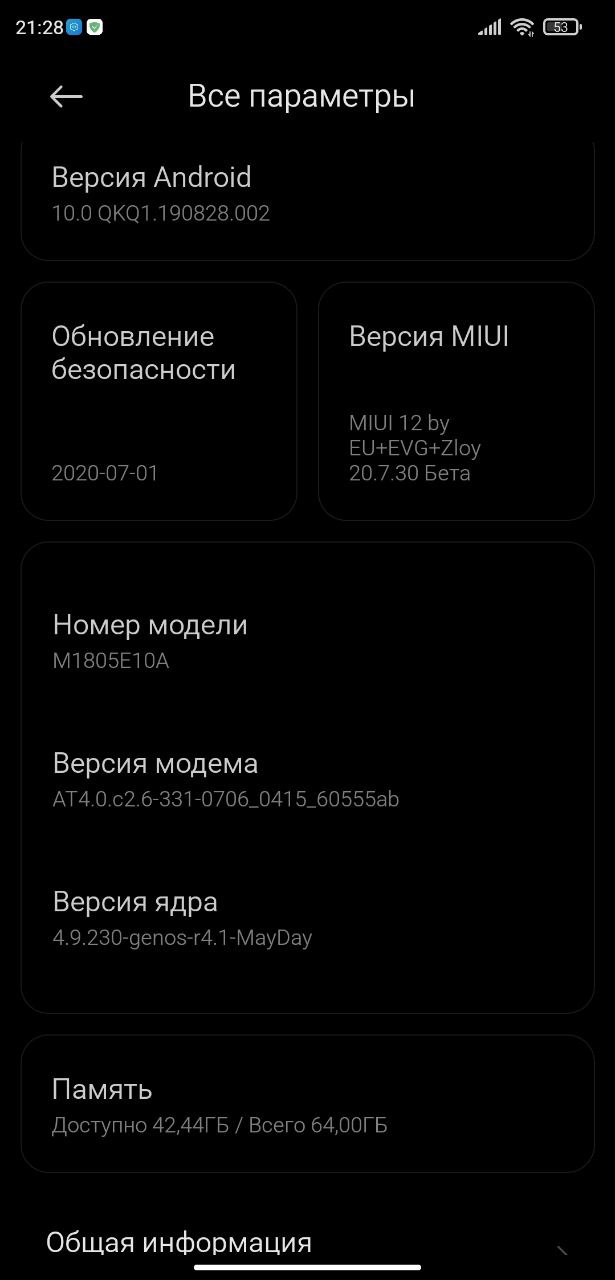Open the Память storage card

(x=307, y=1104)
